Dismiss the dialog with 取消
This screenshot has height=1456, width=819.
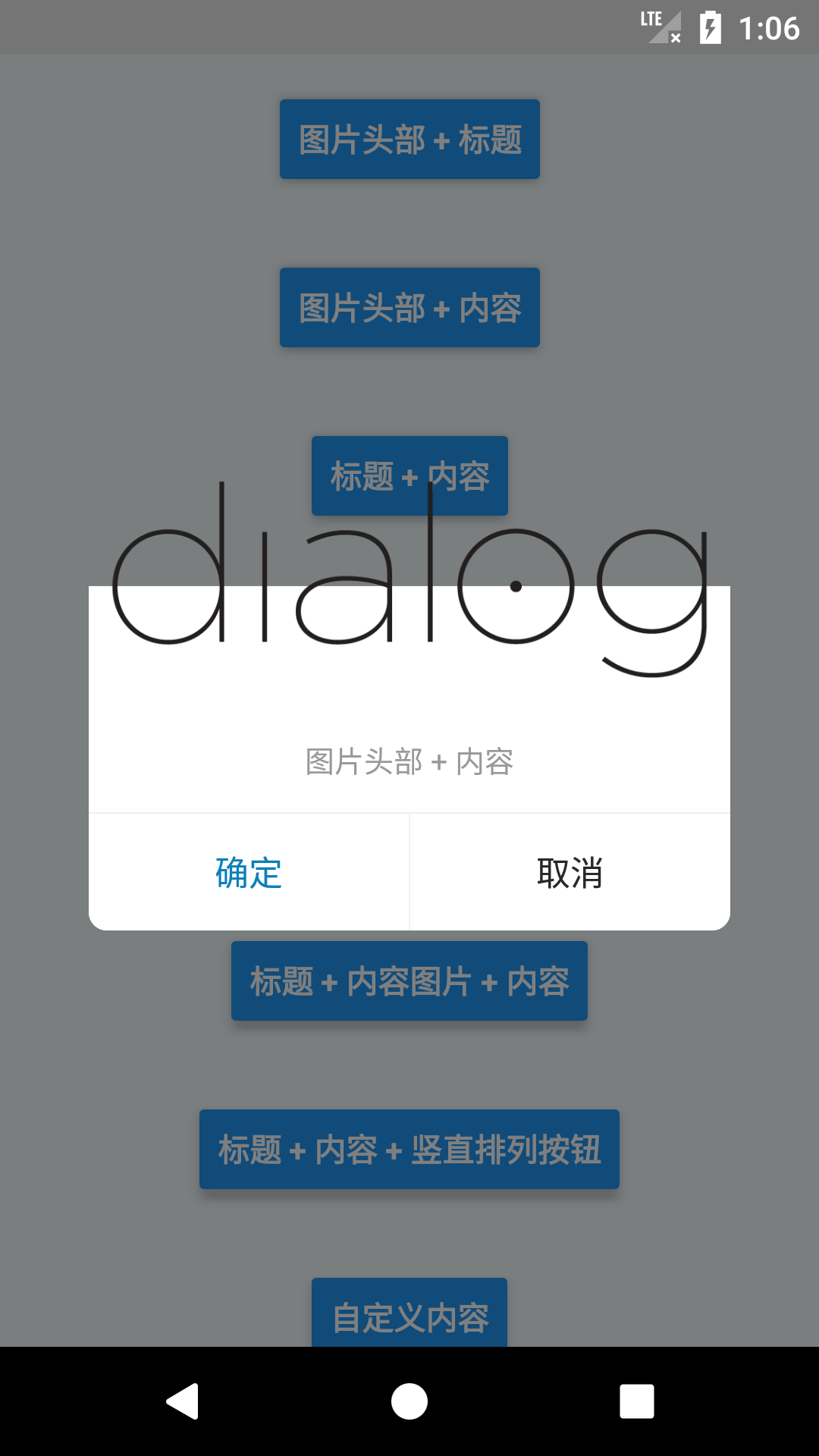[x=570, y=872]
